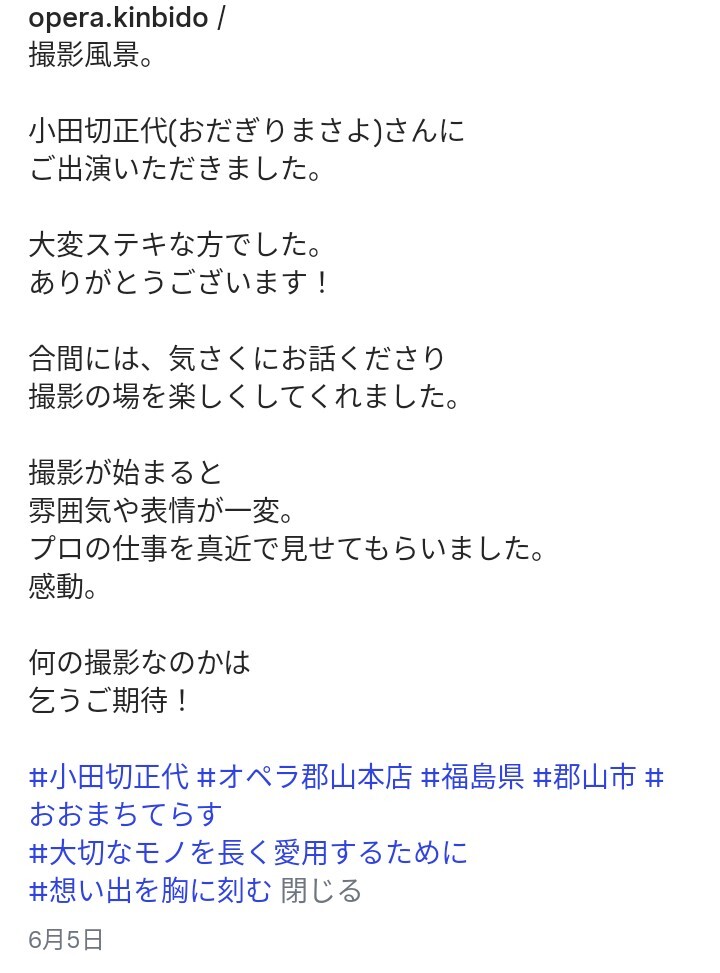Collapse the caption with 閉じる

pos(322,889)
